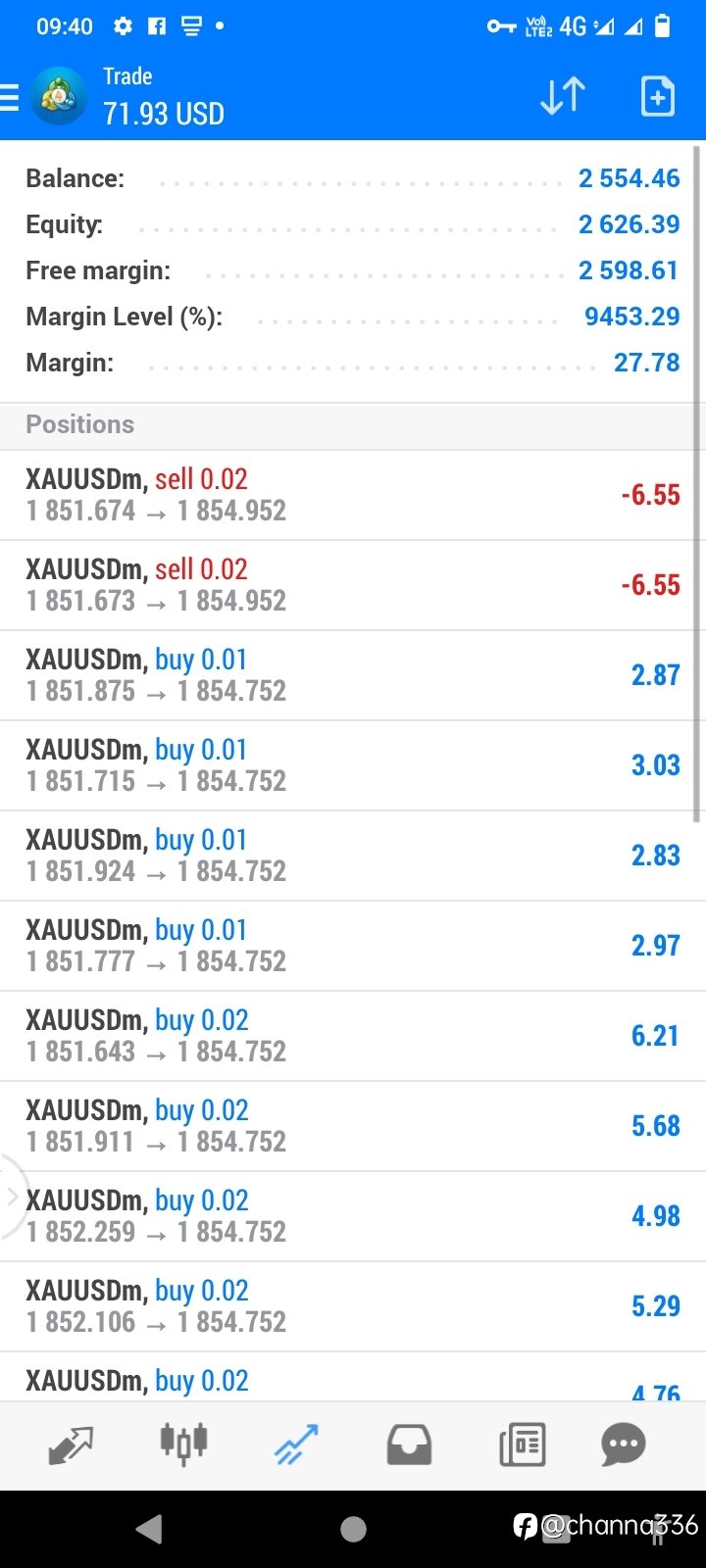Select the buy 0.02 position at 1852.106
Image resolution: width=706 pixels, height=1568 pixels.
pos(353,1306)
